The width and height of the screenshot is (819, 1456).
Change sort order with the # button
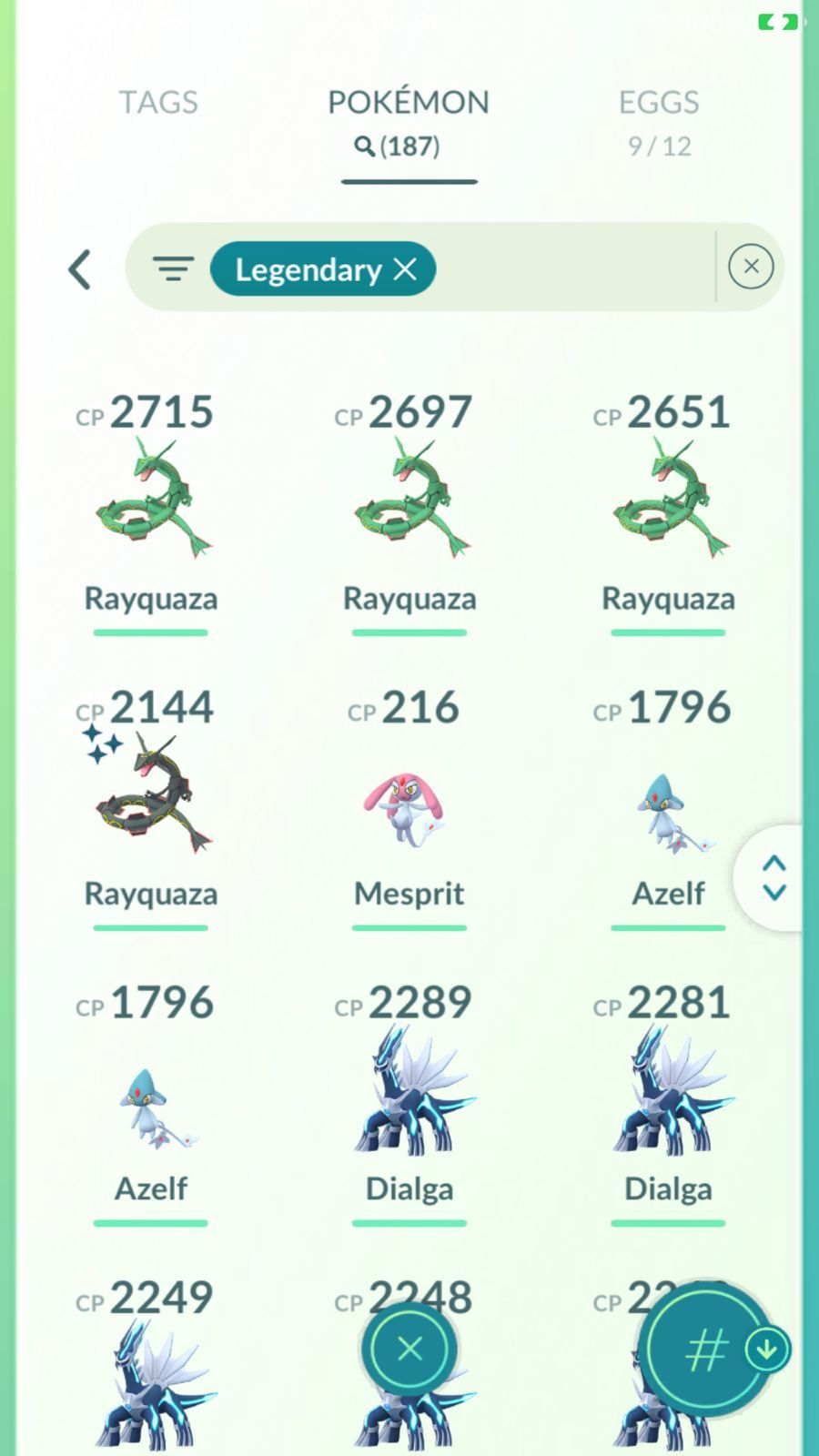pyautogui.click(x=706, y=1350)
